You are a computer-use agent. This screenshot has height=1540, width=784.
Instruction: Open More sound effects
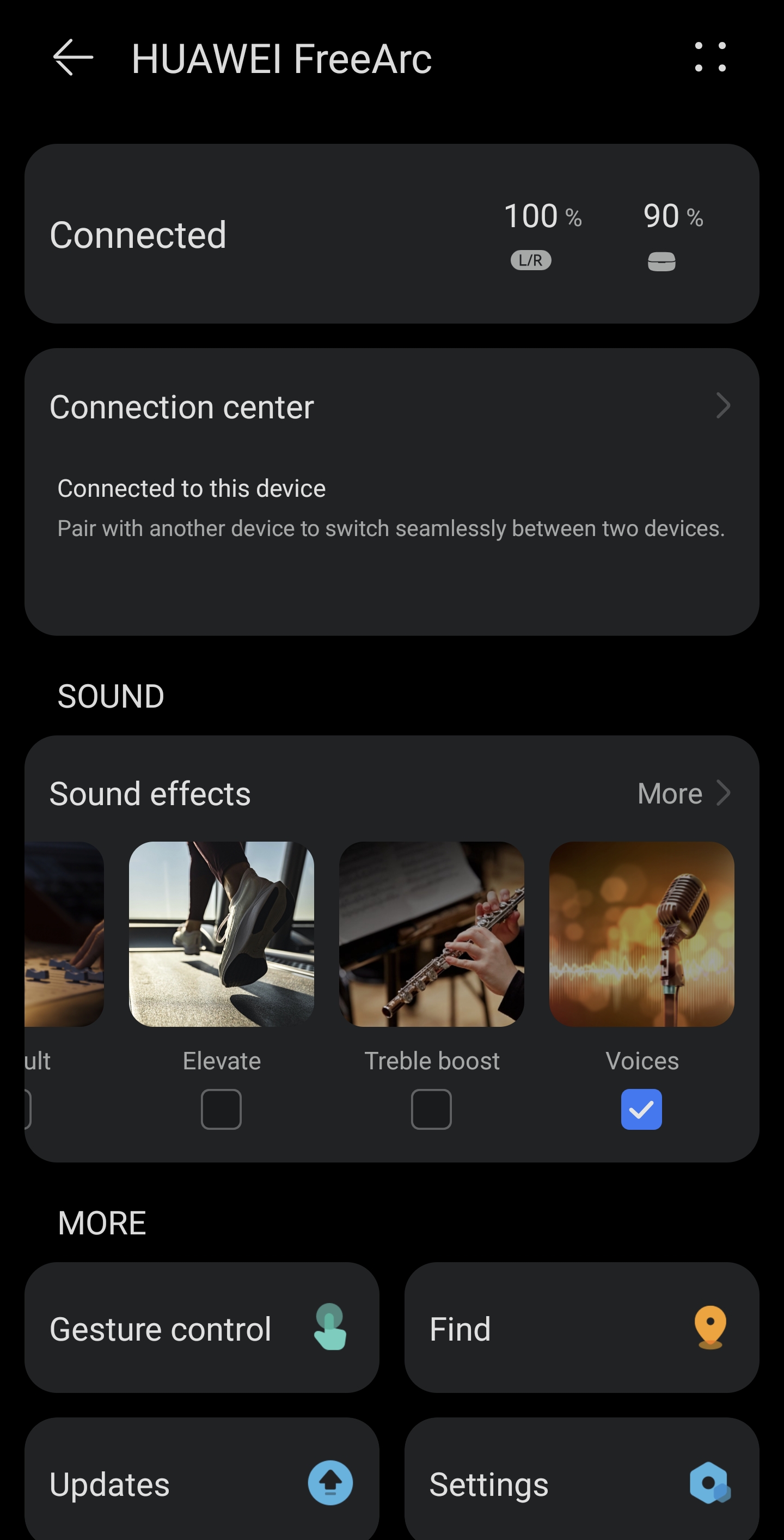coord(683,793)
